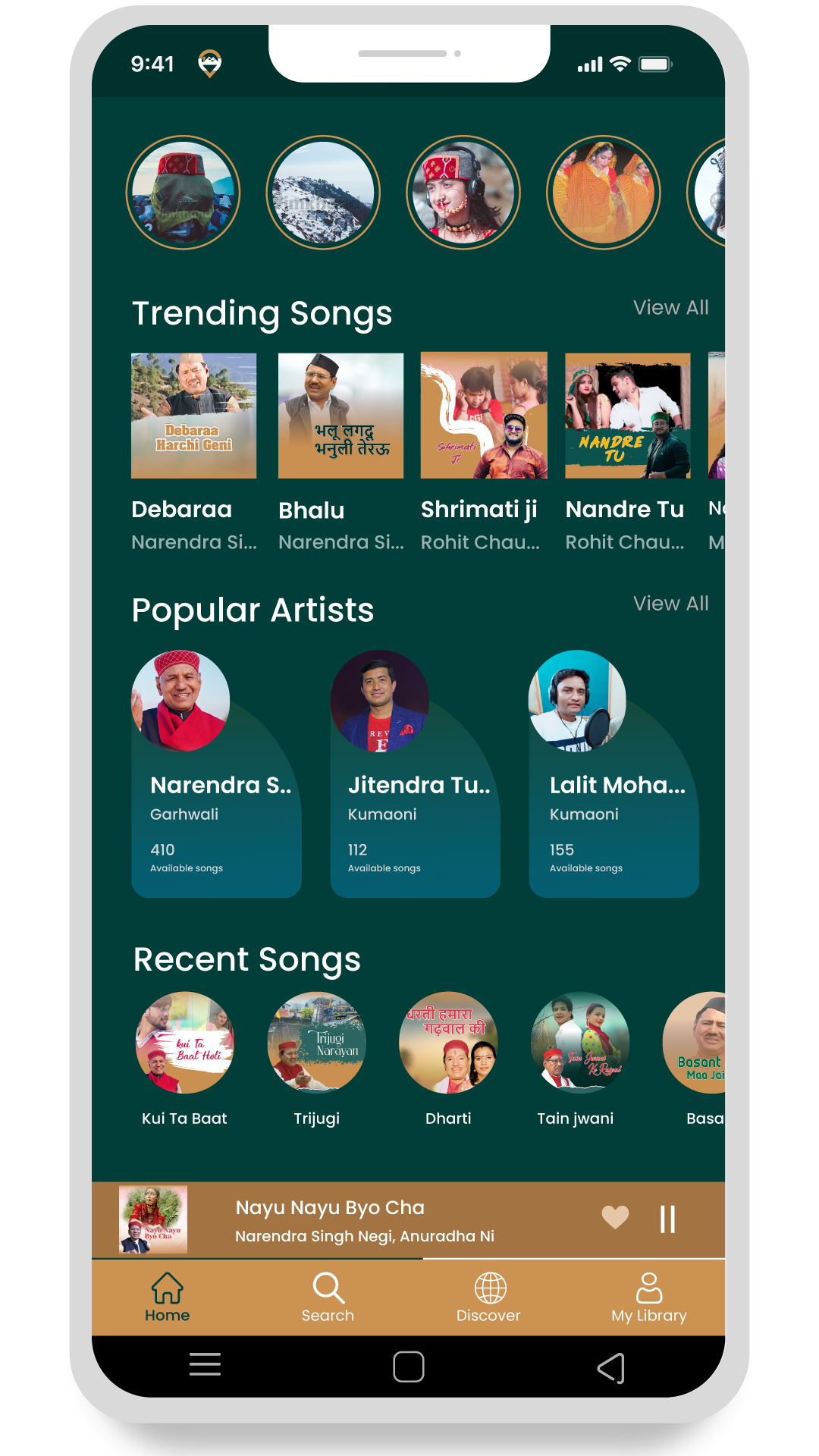Play the trending song Debaraa
Viewport: 819px width, 1456px height.
tap(193, 416)
